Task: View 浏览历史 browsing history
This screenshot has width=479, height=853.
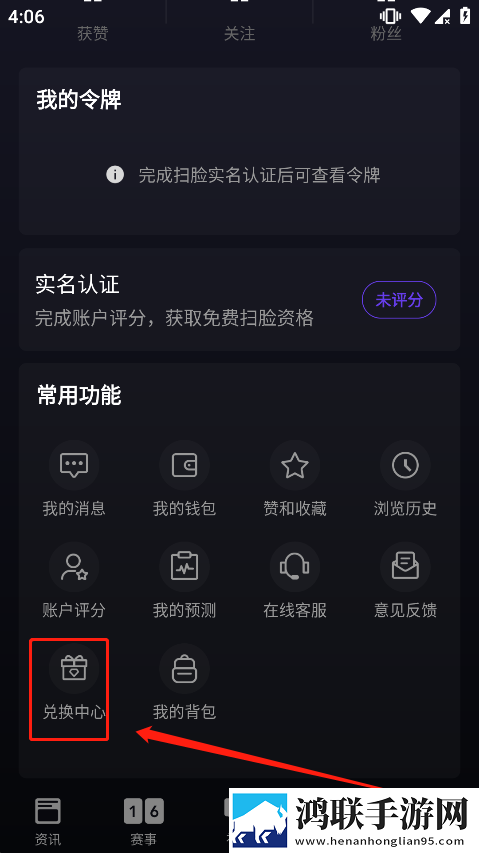Action: [x=405, y=479]
